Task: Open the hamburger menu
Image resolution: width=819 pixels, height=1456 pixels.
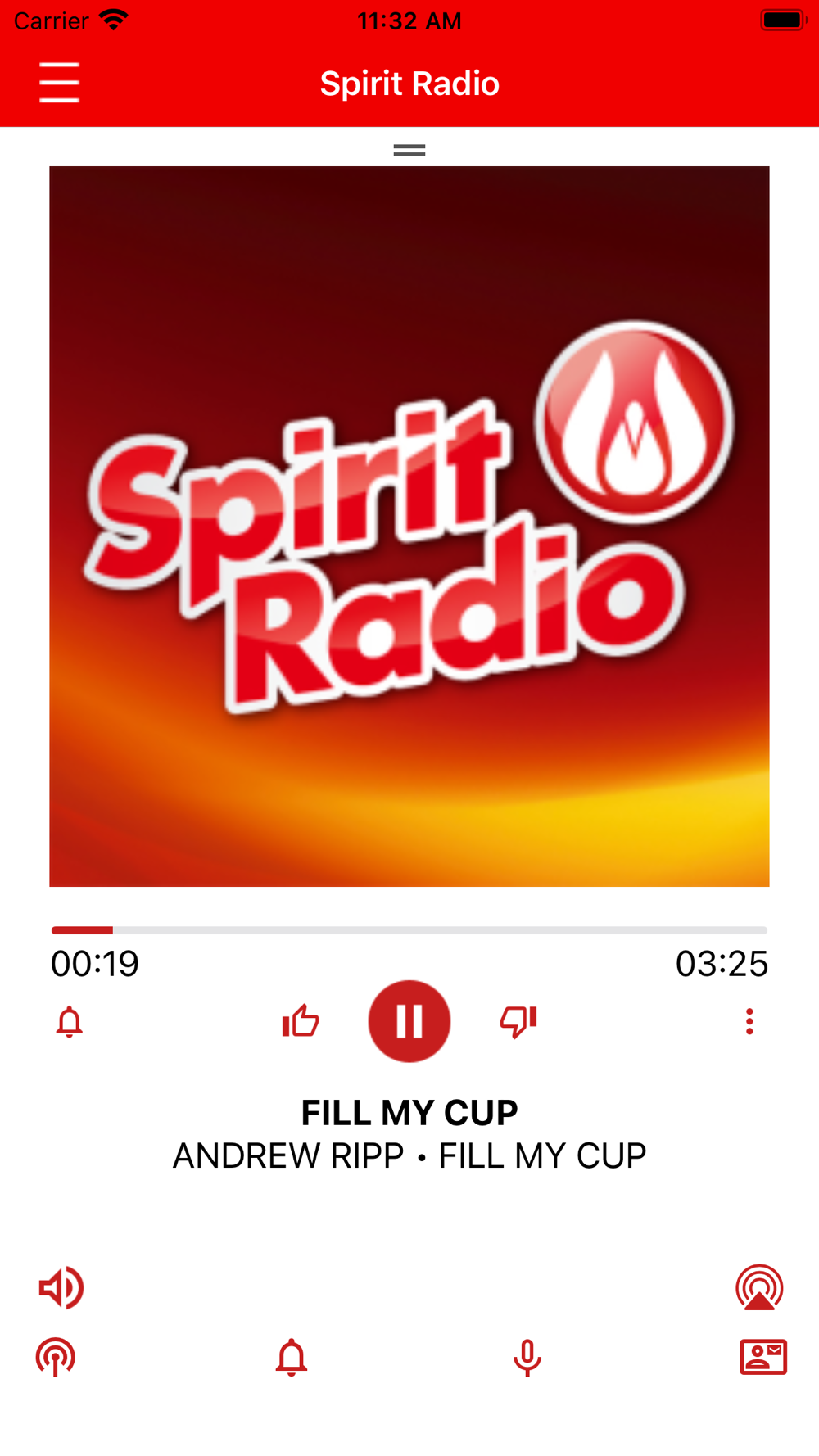Action: [x=59, y=83]
